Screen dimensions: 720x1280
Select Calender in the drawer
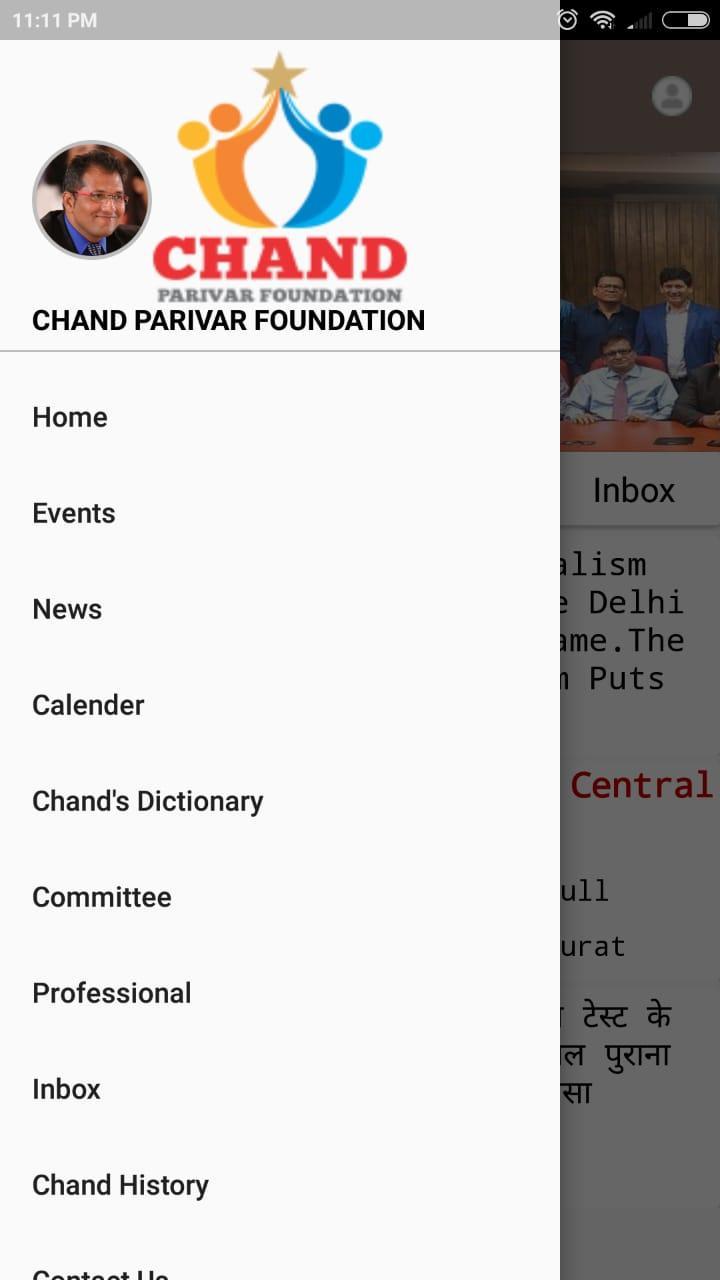click(88, 705)
